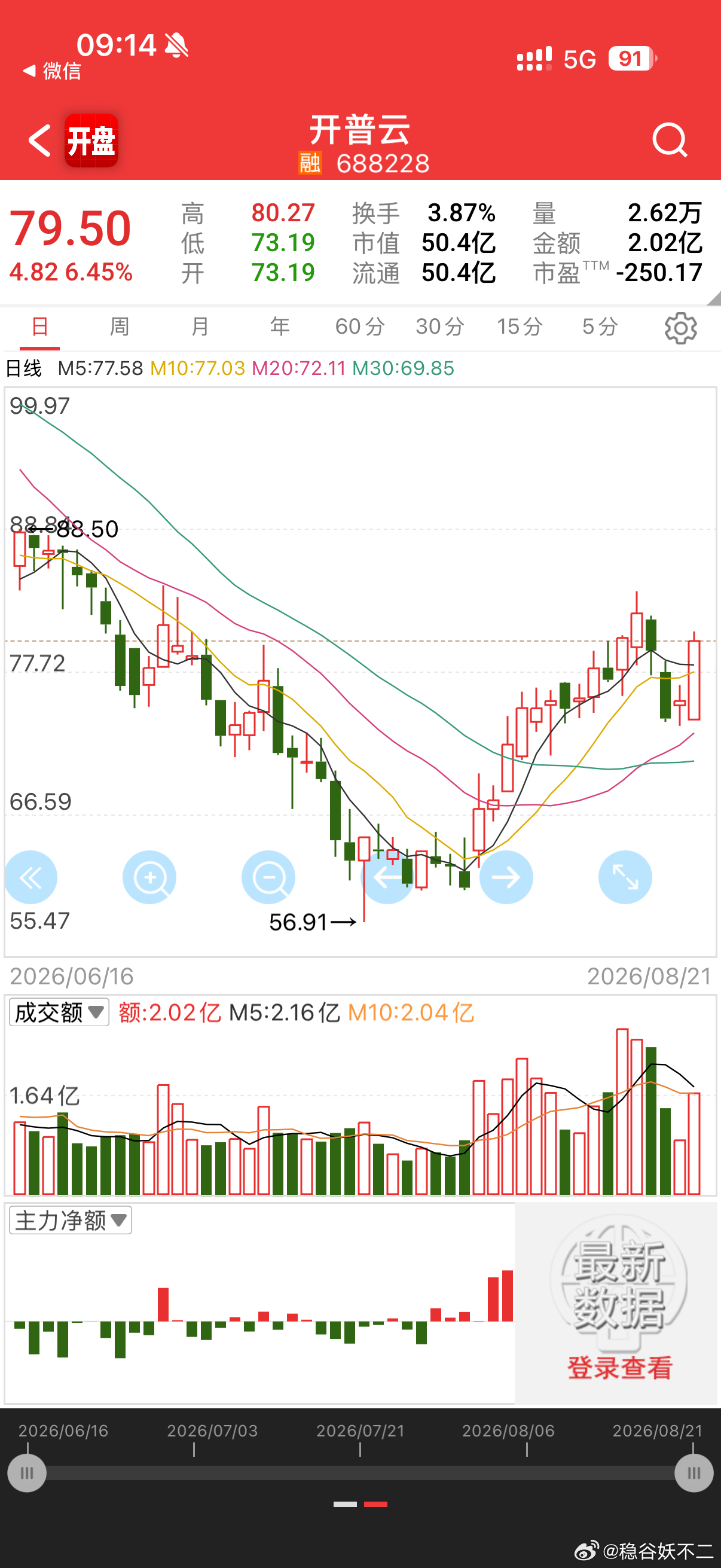Zoom in on the K-line chart
Screen dimensions: 721x1568
(149, 877)
